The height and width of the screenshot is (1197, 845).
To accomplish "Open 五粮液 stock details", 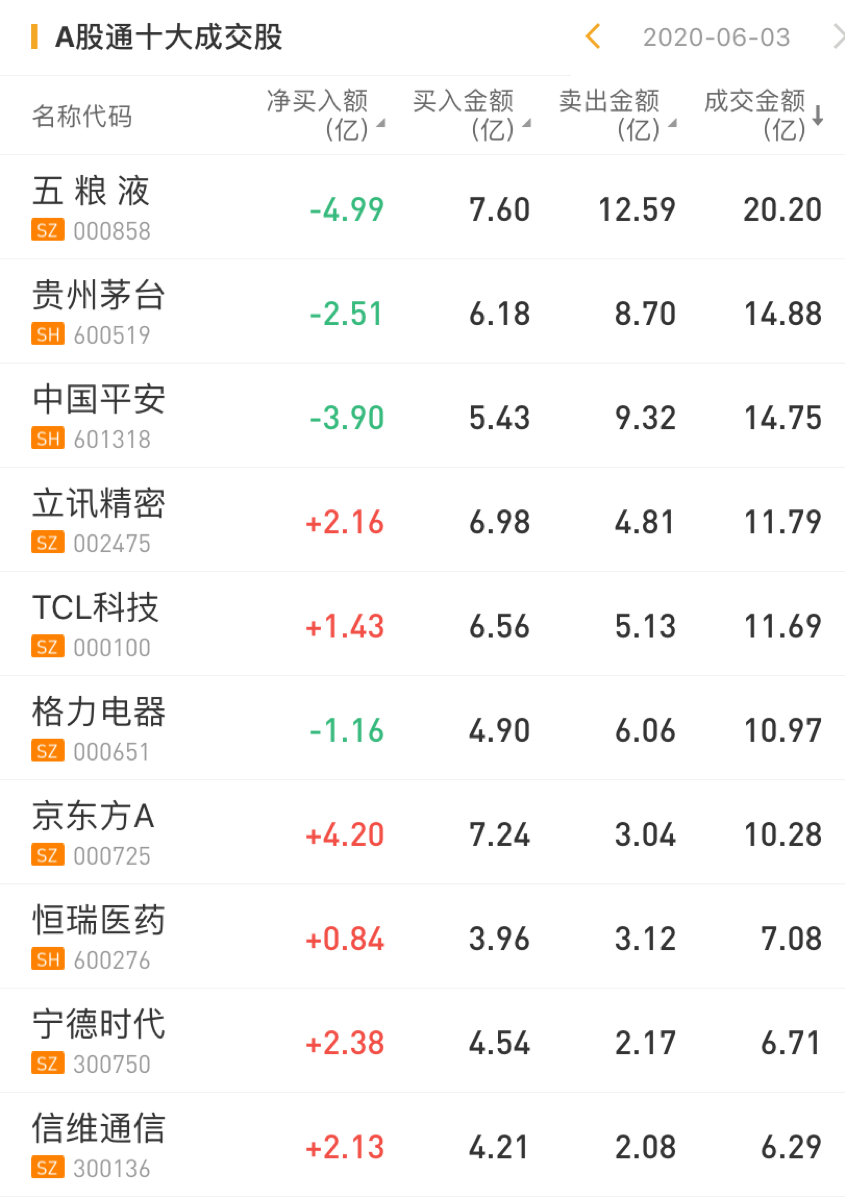I will 92,207.
